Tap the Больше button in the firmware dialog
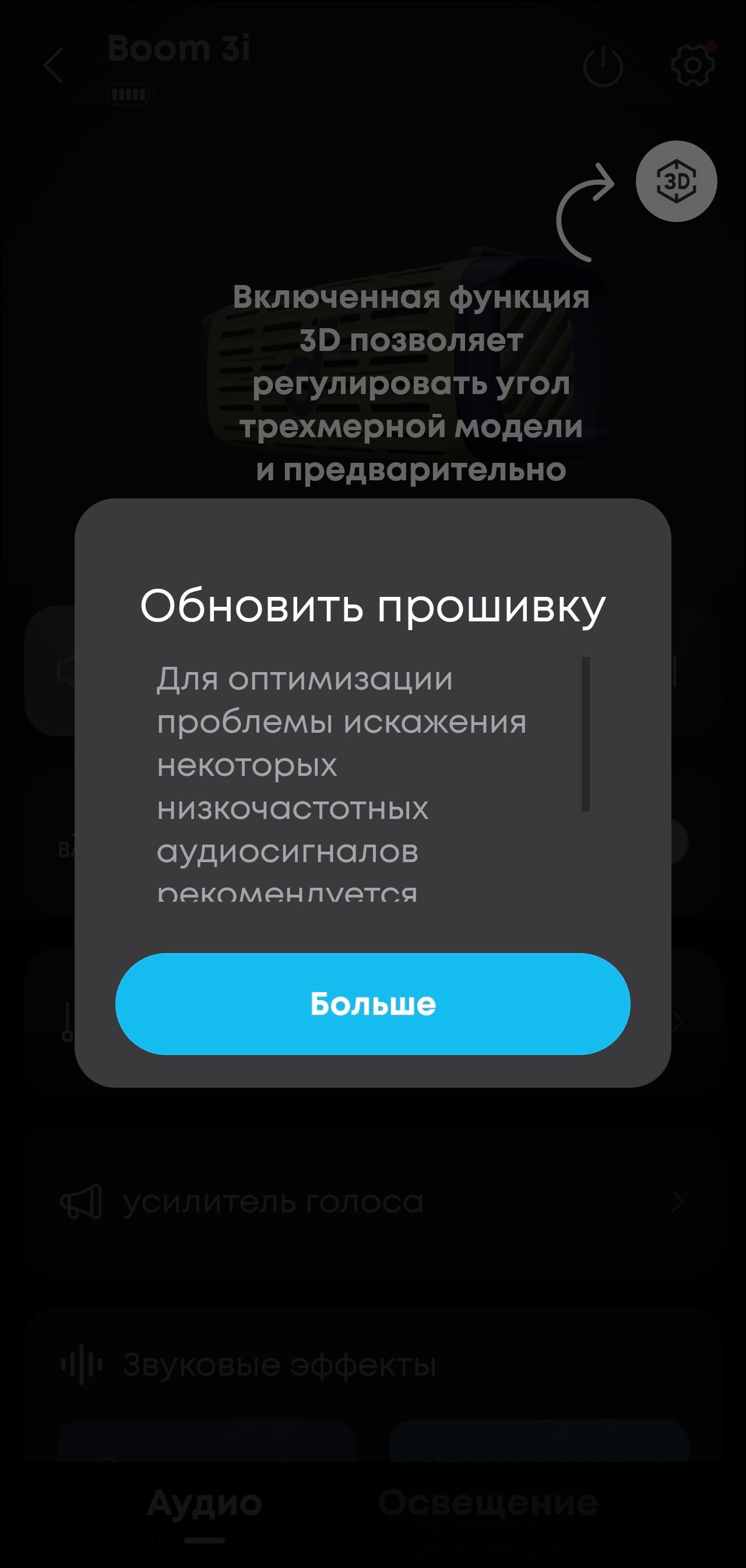This screenshot has height=1568, width=746. click(x=372, y=1004)
